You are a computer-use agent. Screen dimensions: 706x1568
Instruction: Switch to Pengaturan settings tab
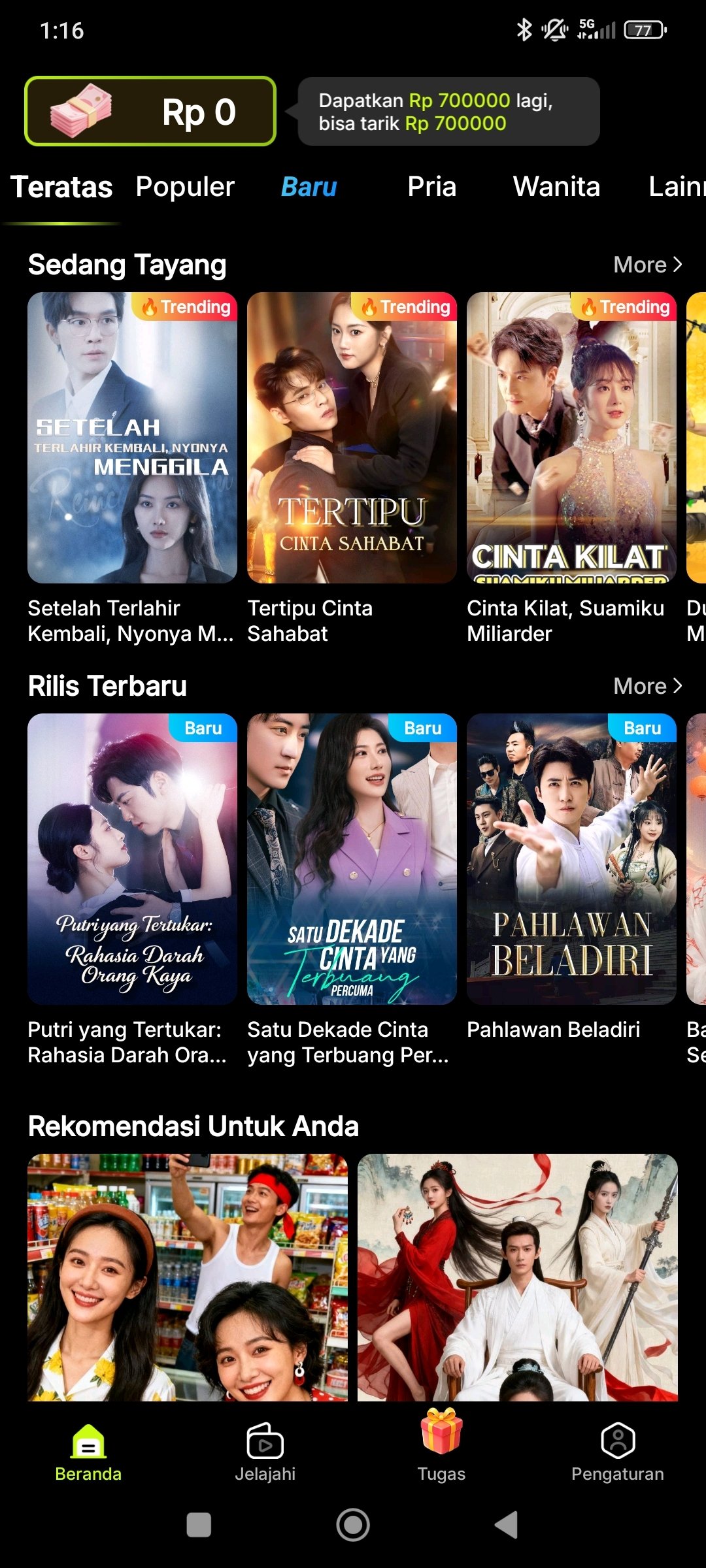tap(618, 1452)
